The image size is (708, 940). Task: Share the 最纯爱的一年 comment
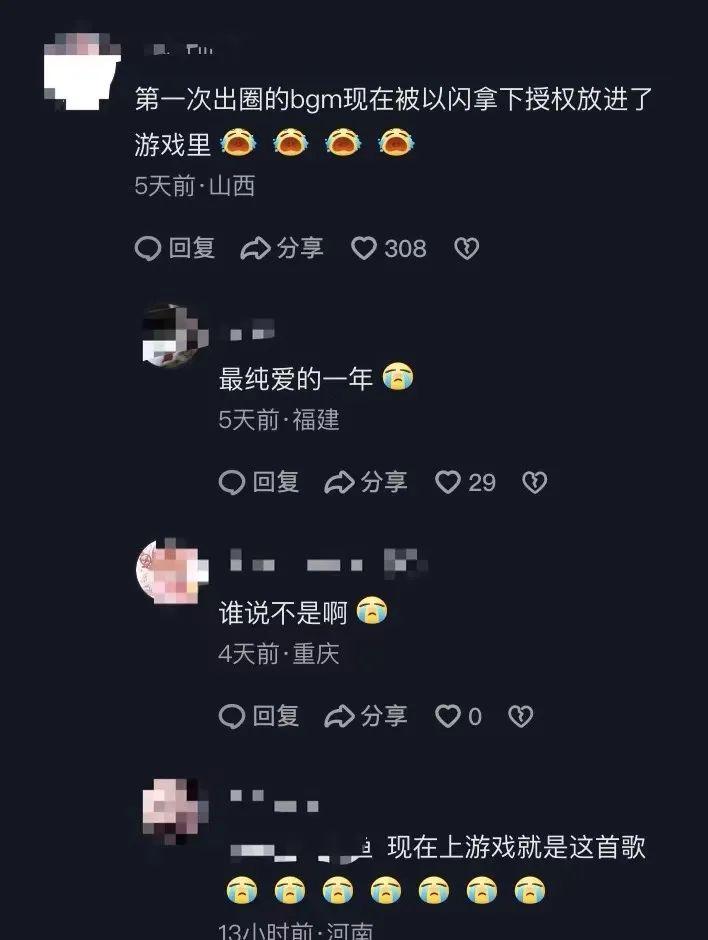coord(366,483)
